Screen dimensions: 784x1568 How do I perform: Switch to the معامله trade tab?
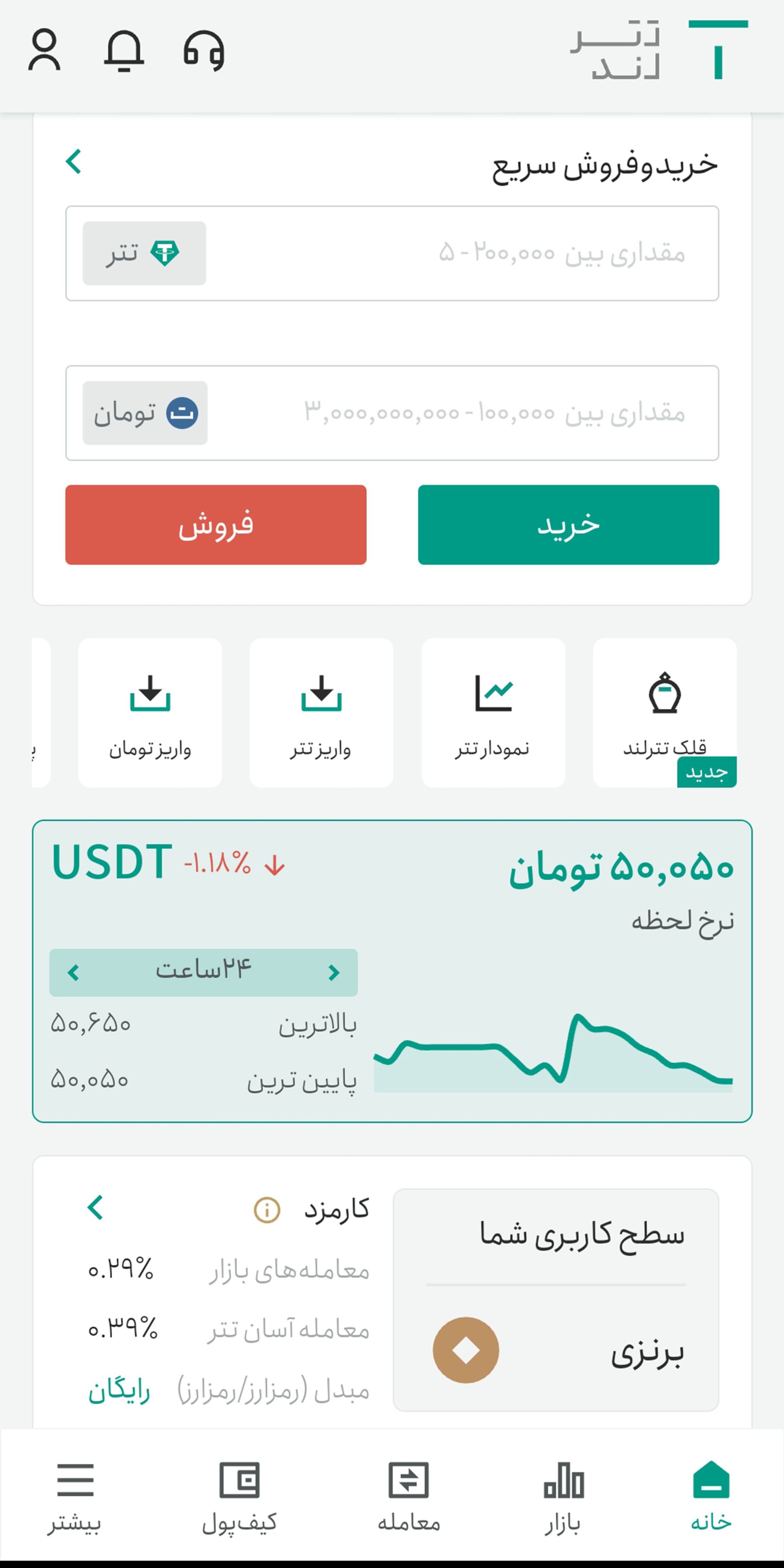click(x=408, y=1496)
